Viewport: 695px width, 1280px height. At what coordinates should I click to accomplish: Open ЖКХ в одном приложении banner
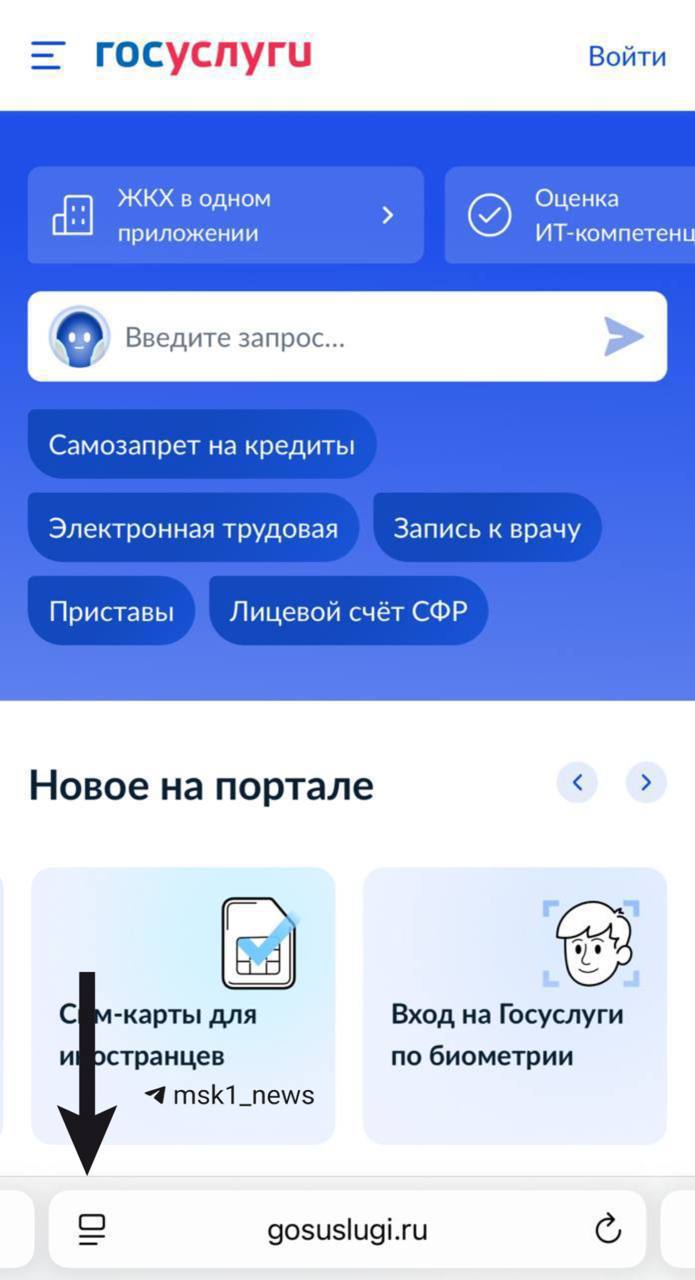click(226, 215)
